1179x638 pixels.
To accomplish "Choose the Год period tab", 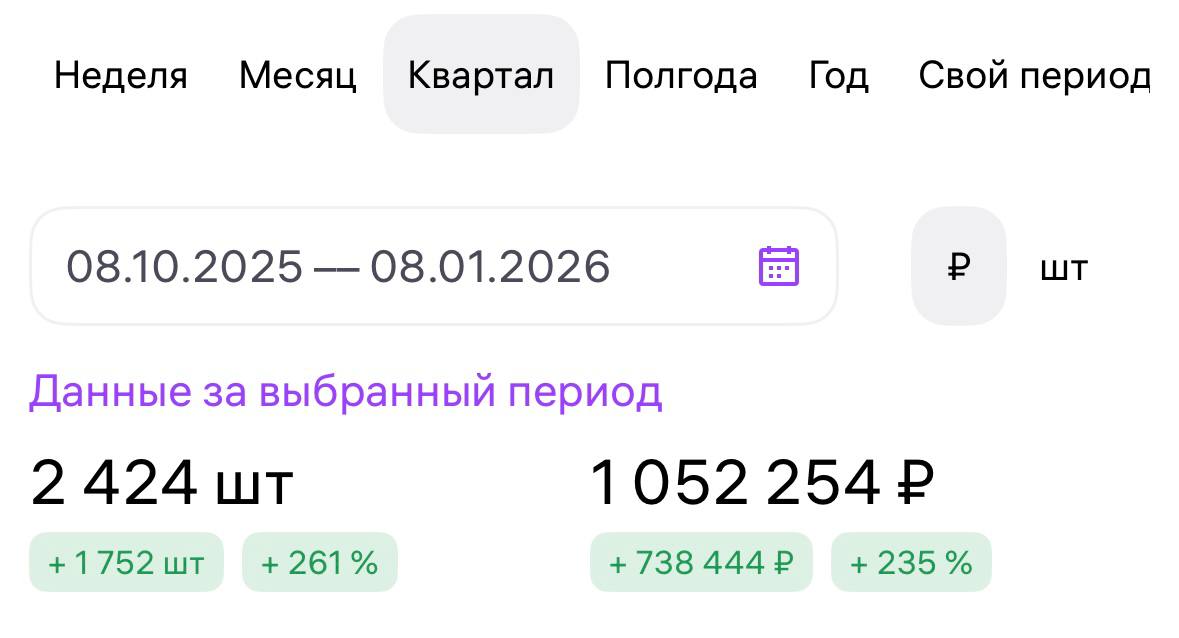I will click(x=838, y=76).
